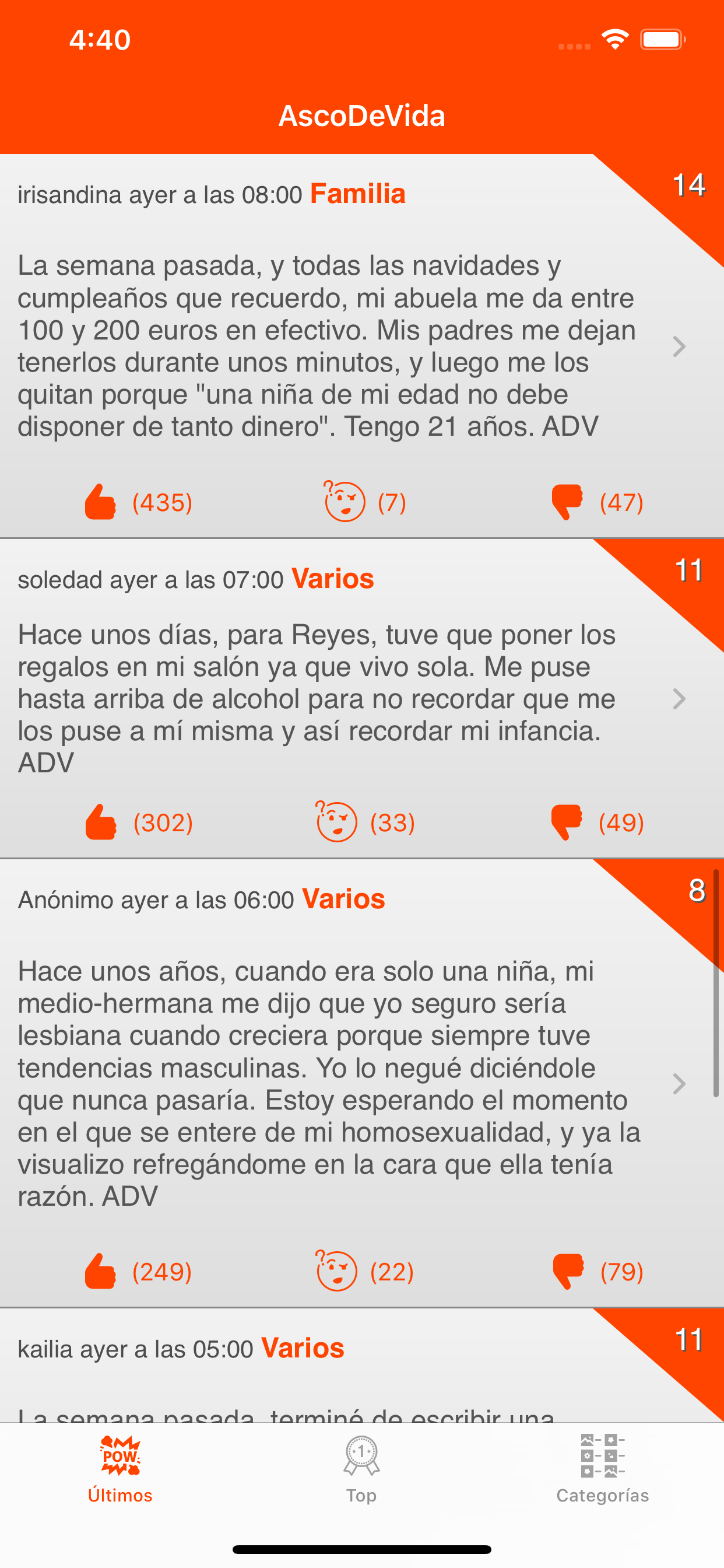Tap the comment count badge showing 14
Image resolution: width=724 pixels, height=1568 pixels.
pyautogui.click(x=691, y=185)
